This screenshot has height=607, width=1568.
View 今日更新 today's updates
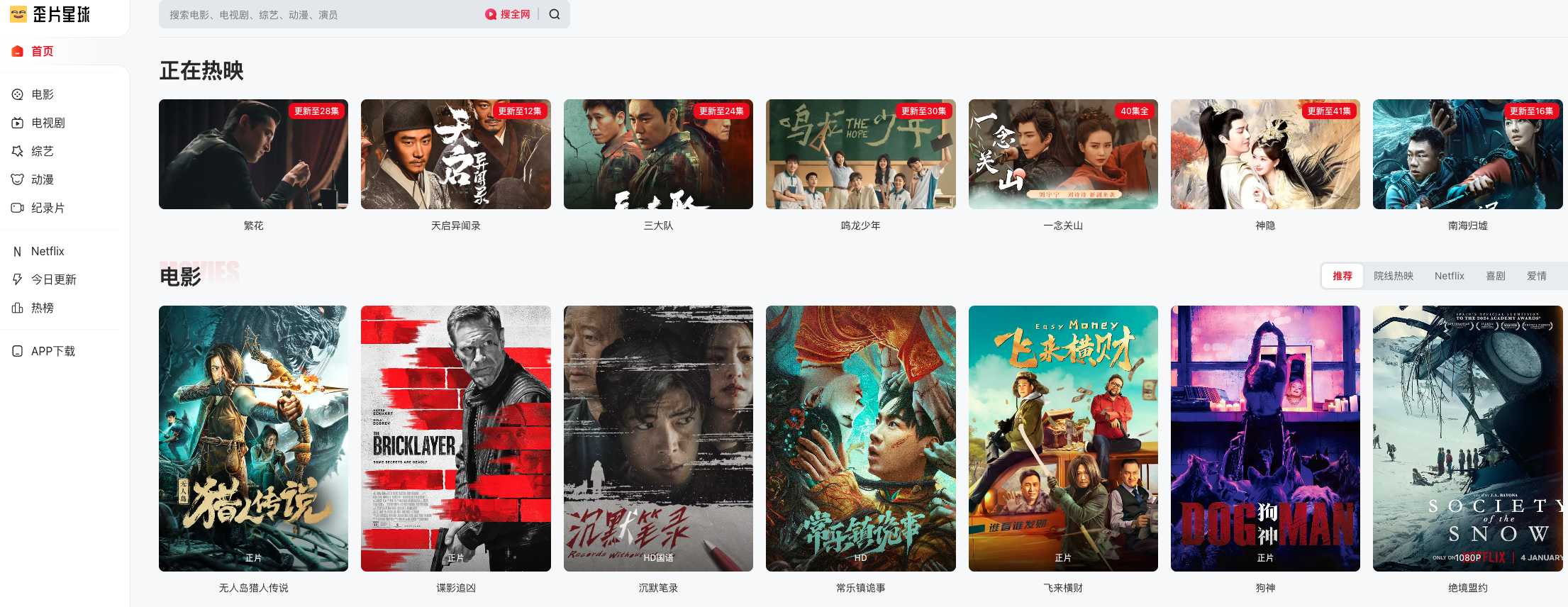(x=53, y=279)
